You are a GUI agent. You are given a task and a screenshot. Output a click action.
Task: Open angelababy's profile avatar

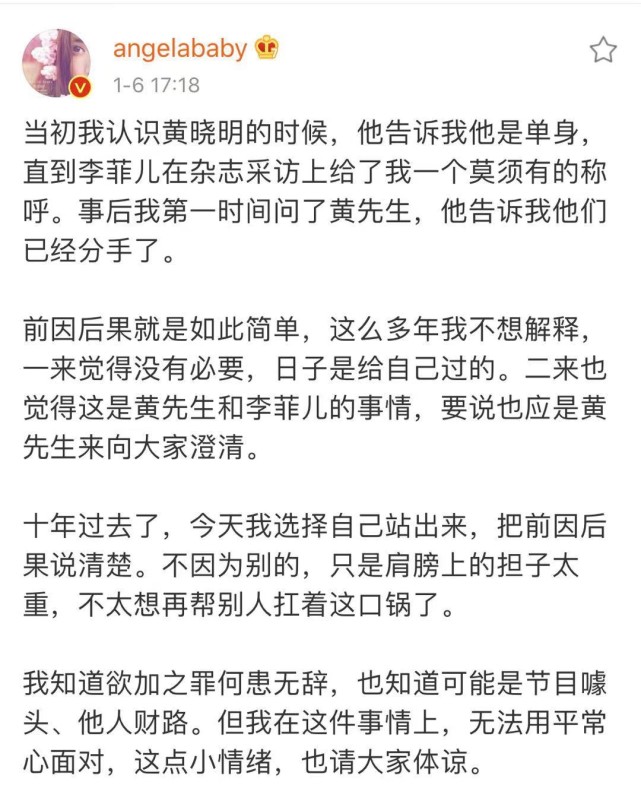tap(57, 63)
